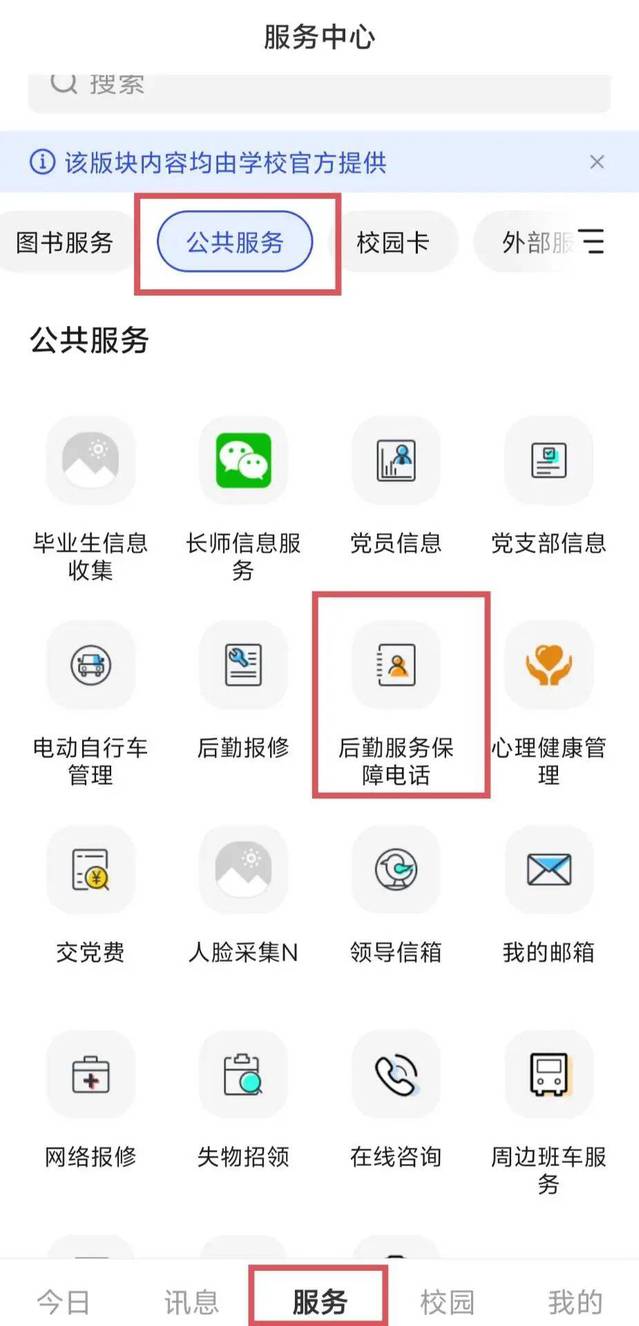Open 失物招领 lost and found
The width and height of the screenshot is (639, 1326).
[243, 1075]
